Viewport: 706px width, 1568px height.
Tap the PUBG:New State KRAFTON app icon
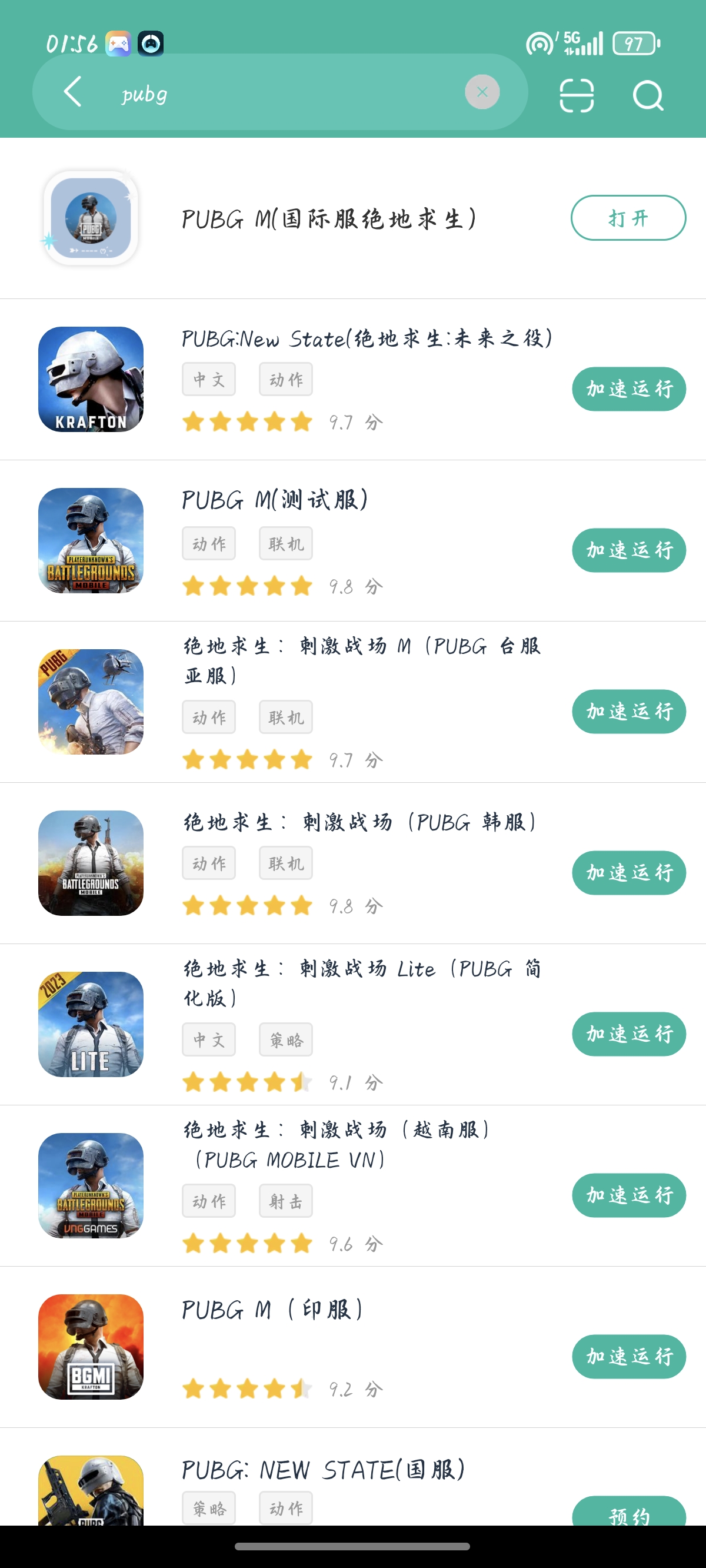tap(90, 378)
